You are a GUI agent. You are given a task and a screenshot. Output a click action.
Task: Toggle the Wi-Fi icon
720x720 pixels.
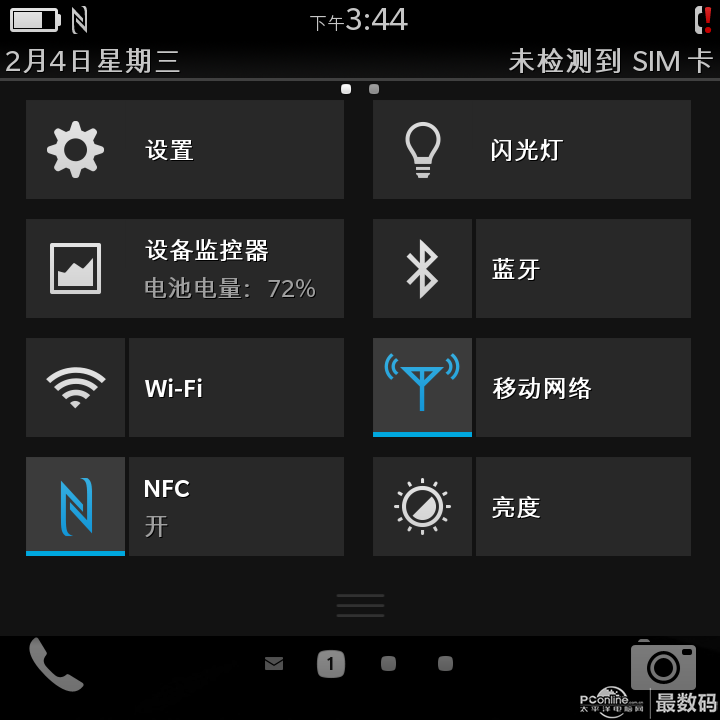(76, 388)
